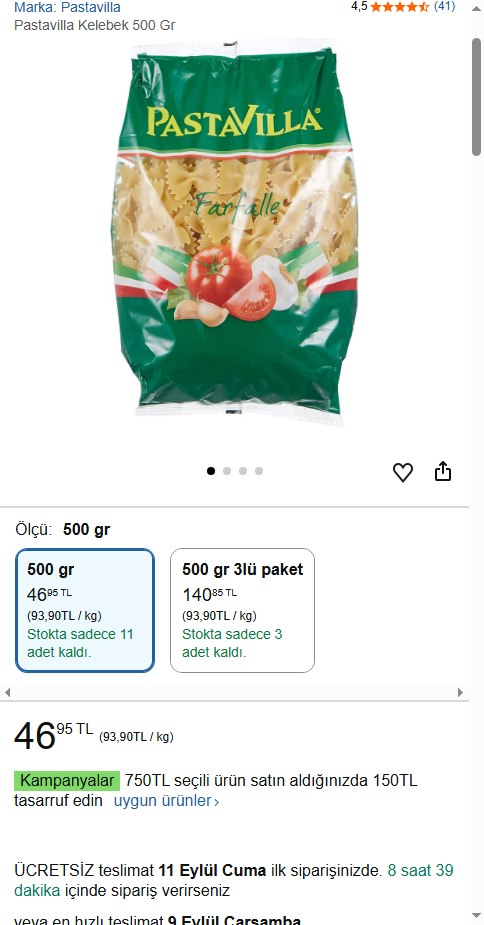This screenshot has width=484, height=925.
Task: Select the 500 gr 3lü paket option
Action: pos(243,611)
